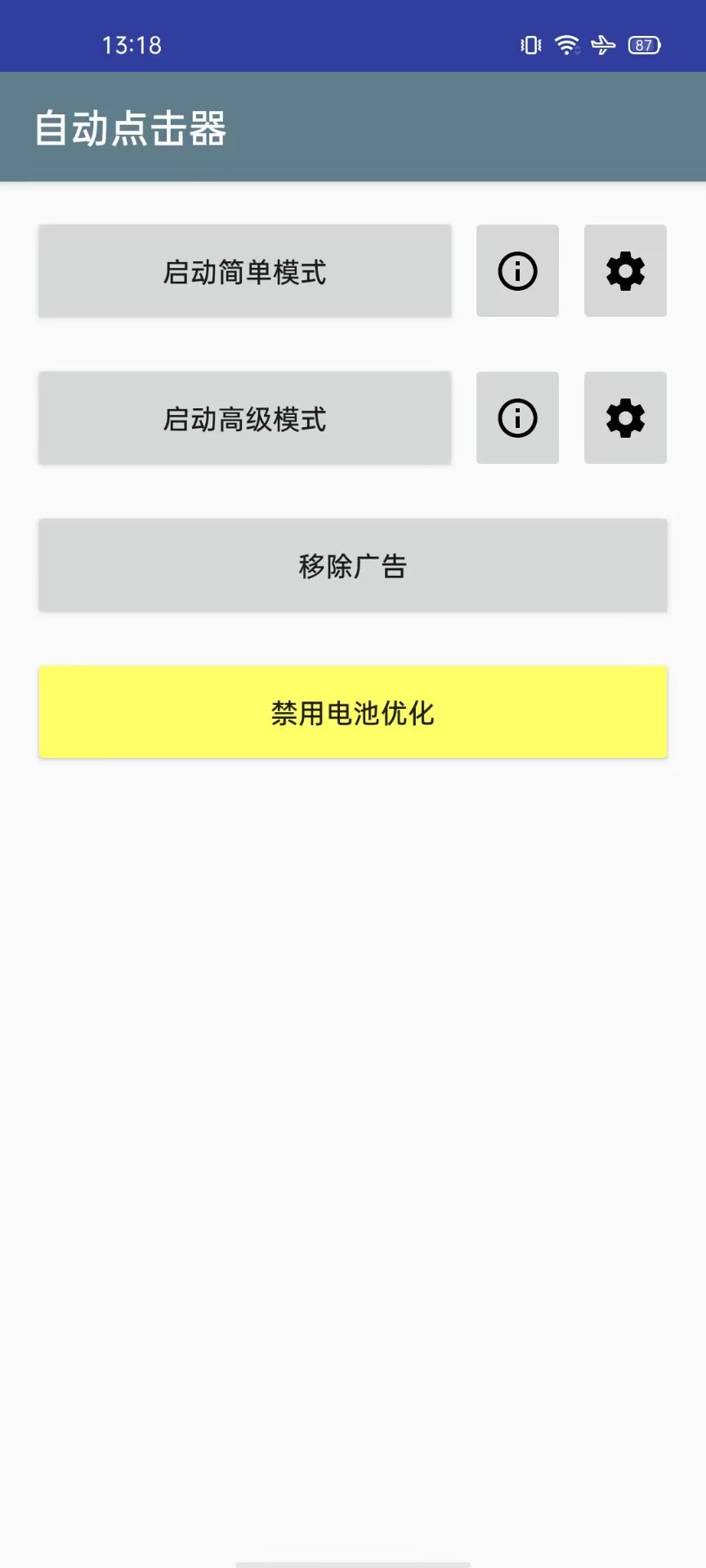Start simple mode with 启动简单模式
Image resolution: width=706 pixels, height=1568 pixels.
tap(245, 271)
